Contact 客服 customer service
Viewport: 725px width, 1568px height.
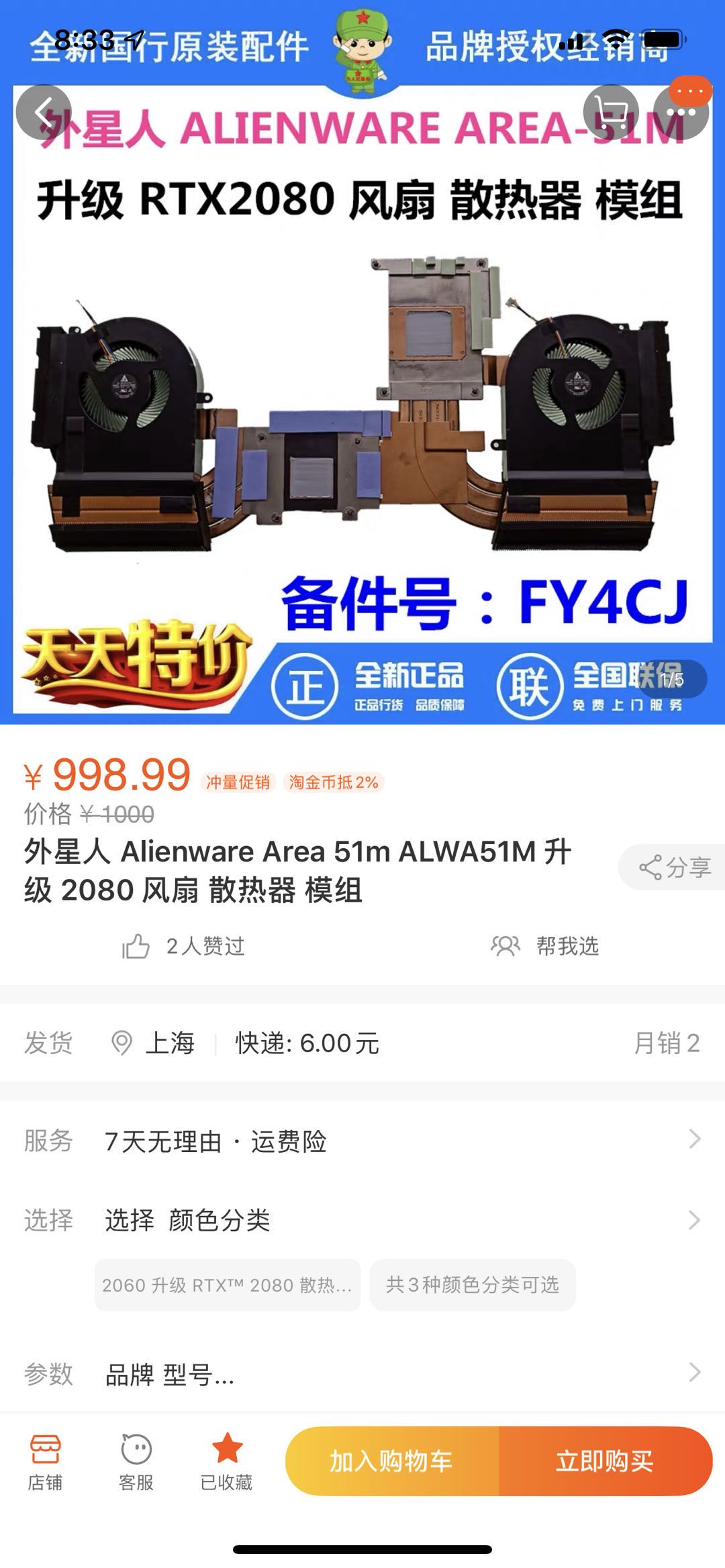pyautogui.click(x=136, y=1463)
